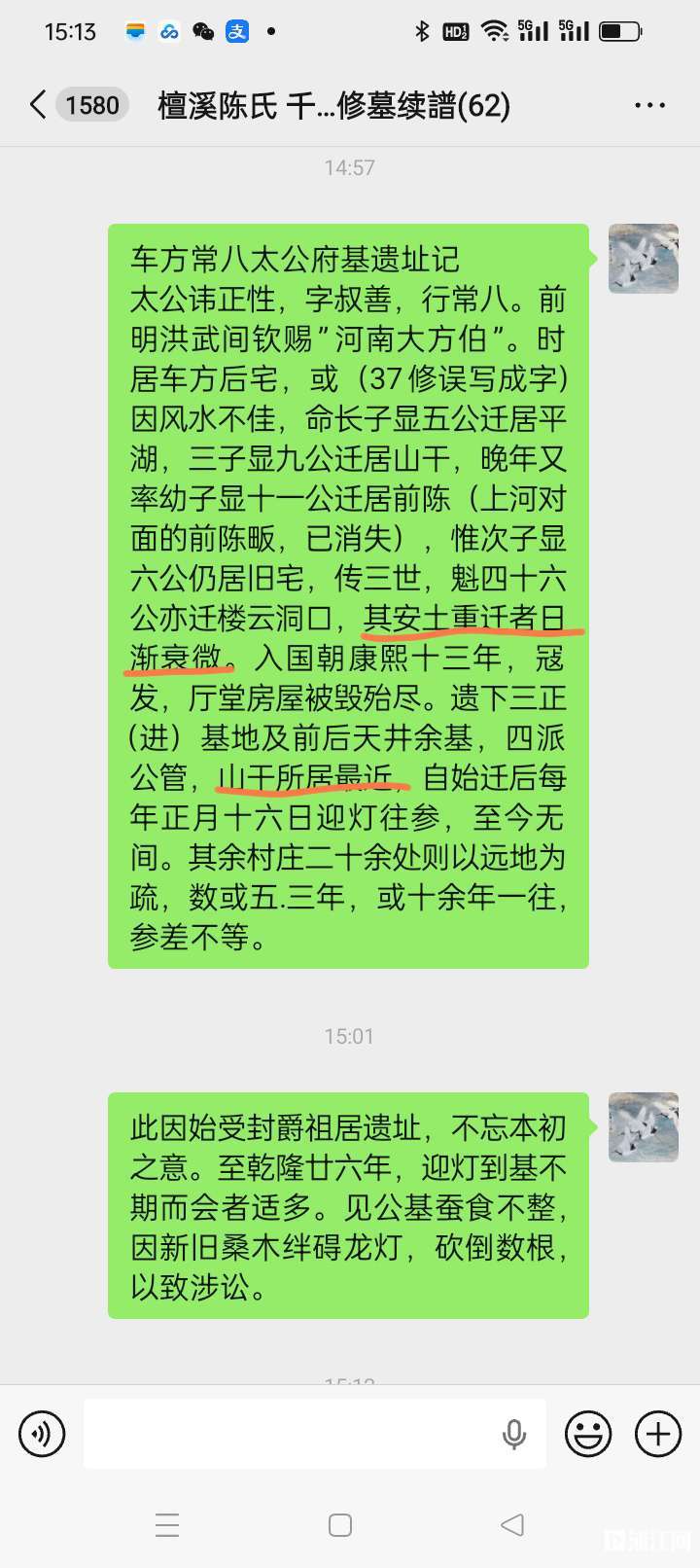
Task: Tap the system back navigation button
Action: pyautogui.click(x=512, y=1524)
